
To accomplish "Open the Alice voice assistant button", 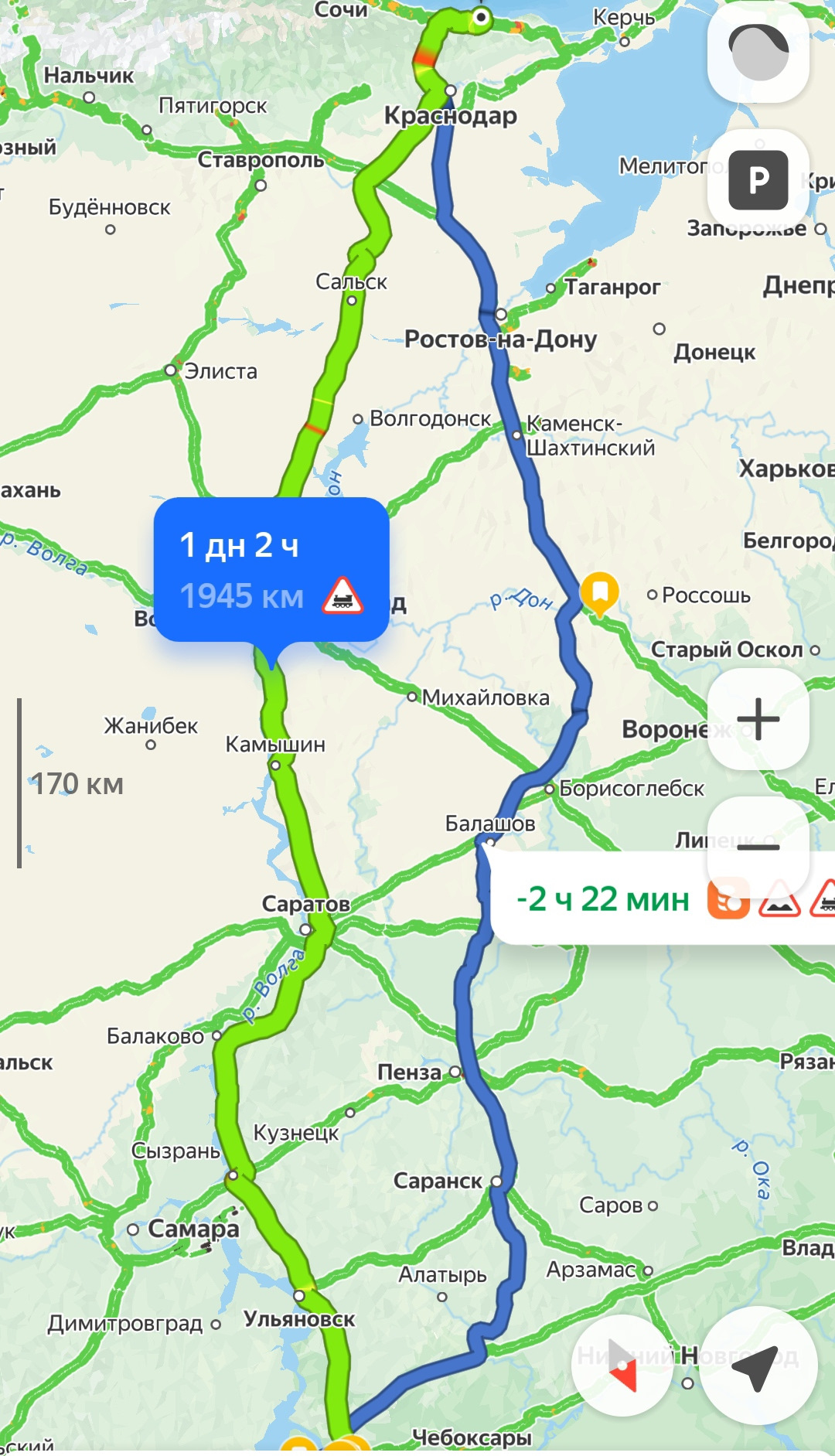I will pyautogui.click(x=758, y=53).
